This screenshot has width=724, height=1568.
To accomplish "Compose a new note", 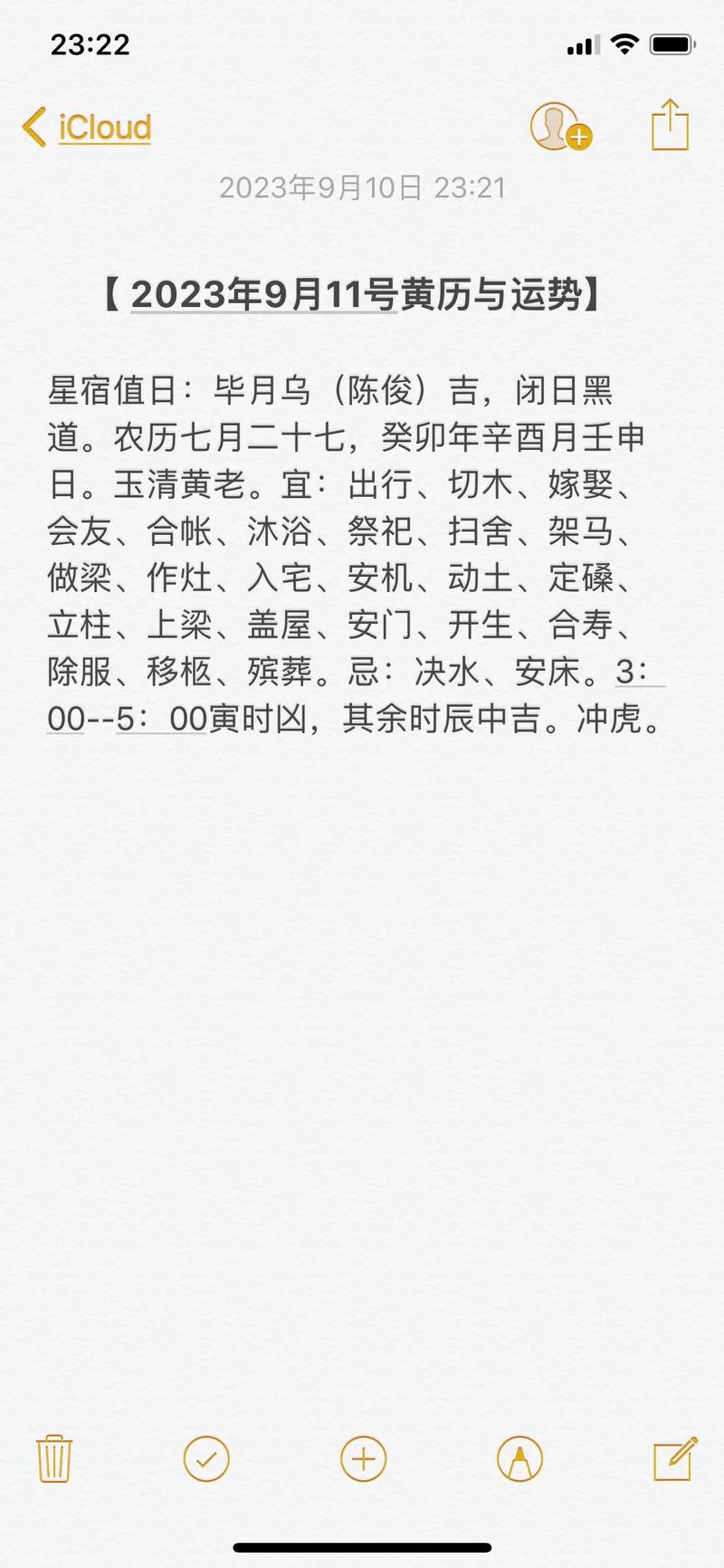I will click(675, 1458).
